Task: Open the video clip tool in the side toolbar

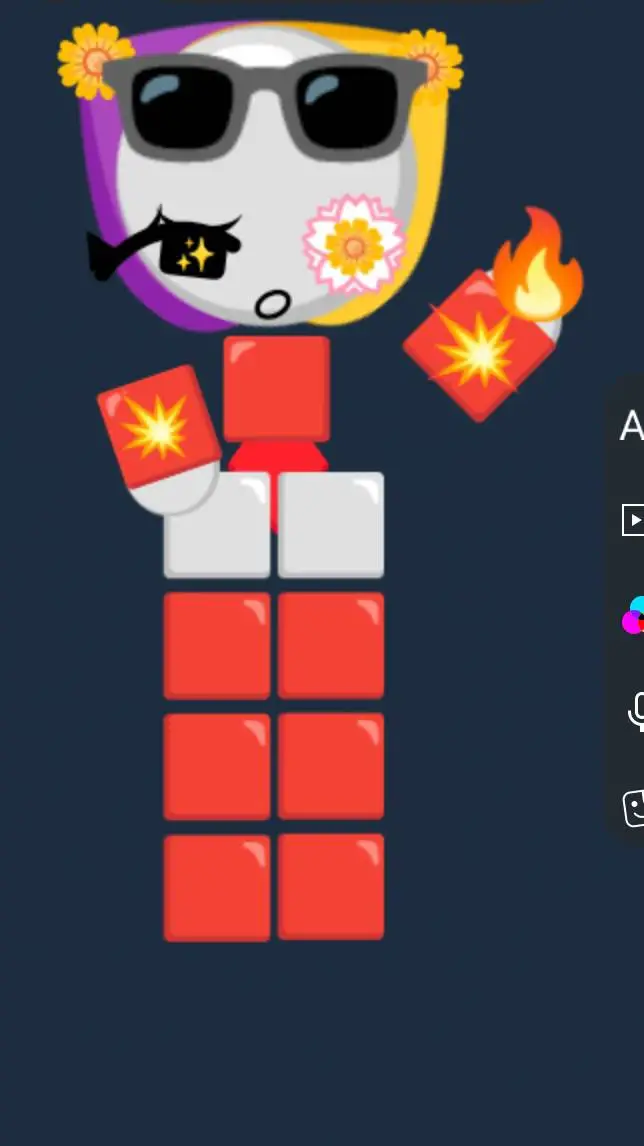Action: (633, 520)
